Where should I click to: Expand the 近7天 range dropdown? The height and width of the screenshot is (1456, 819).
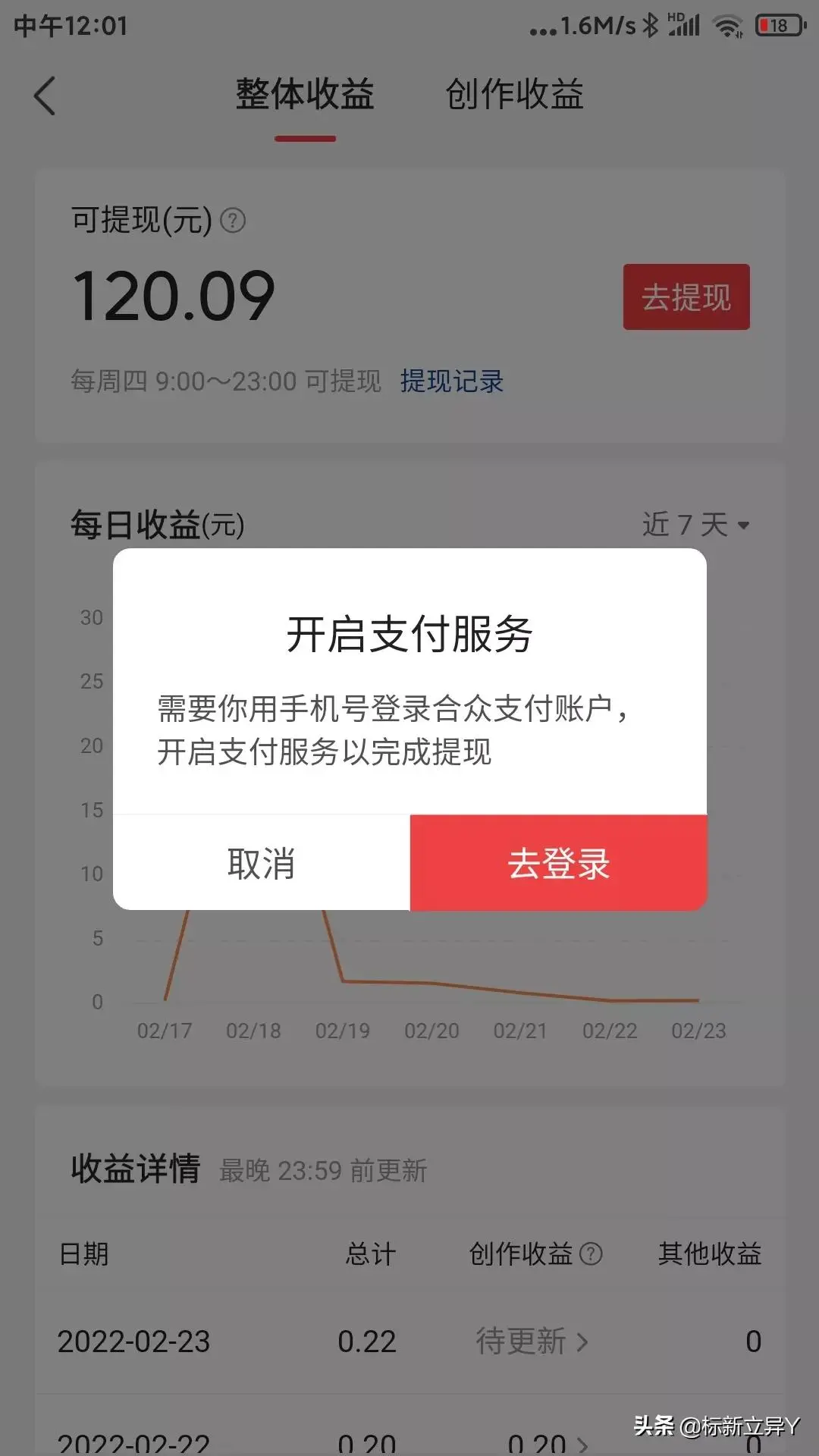[696, 524]
